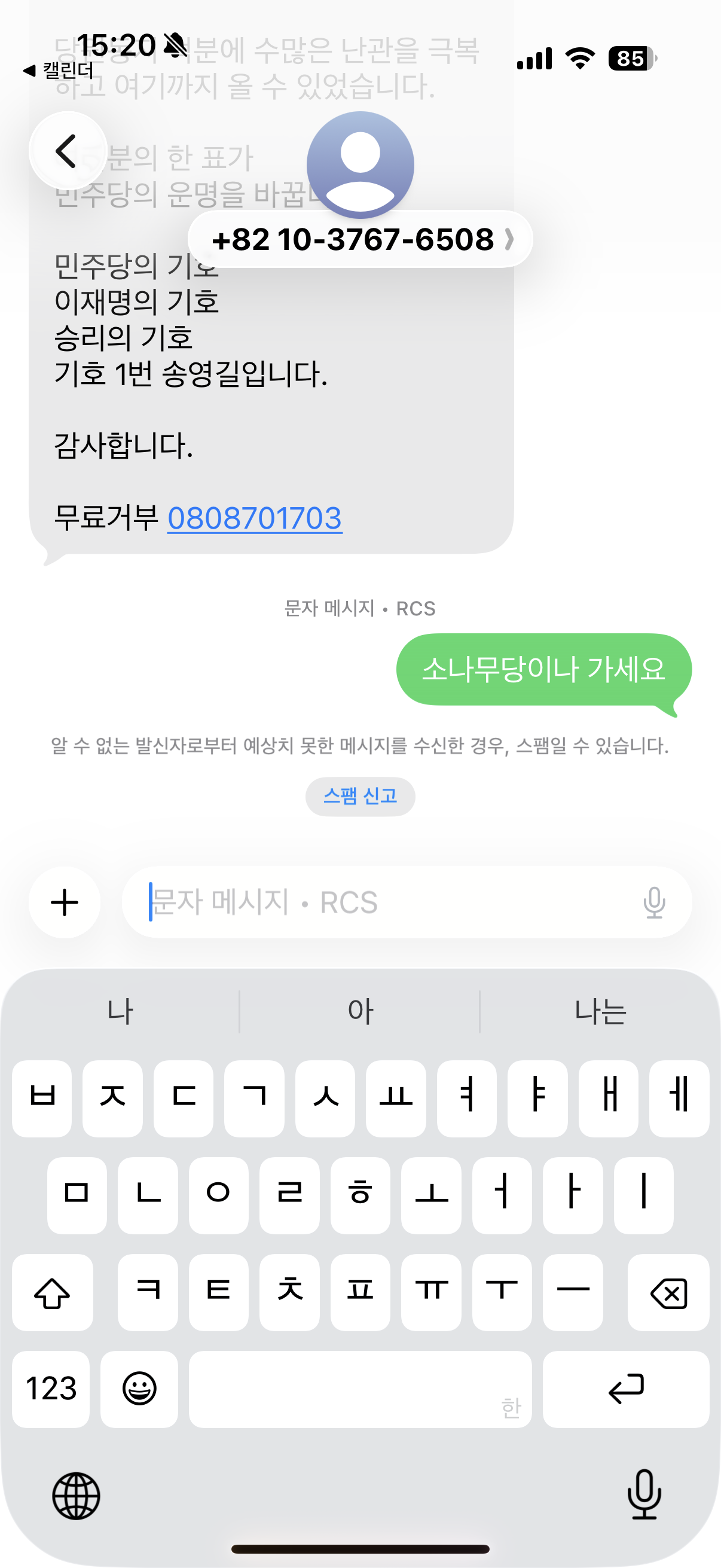
Task: Return to Calendar via 캘린더 breadcrumb
Action: tap(59, 71)
